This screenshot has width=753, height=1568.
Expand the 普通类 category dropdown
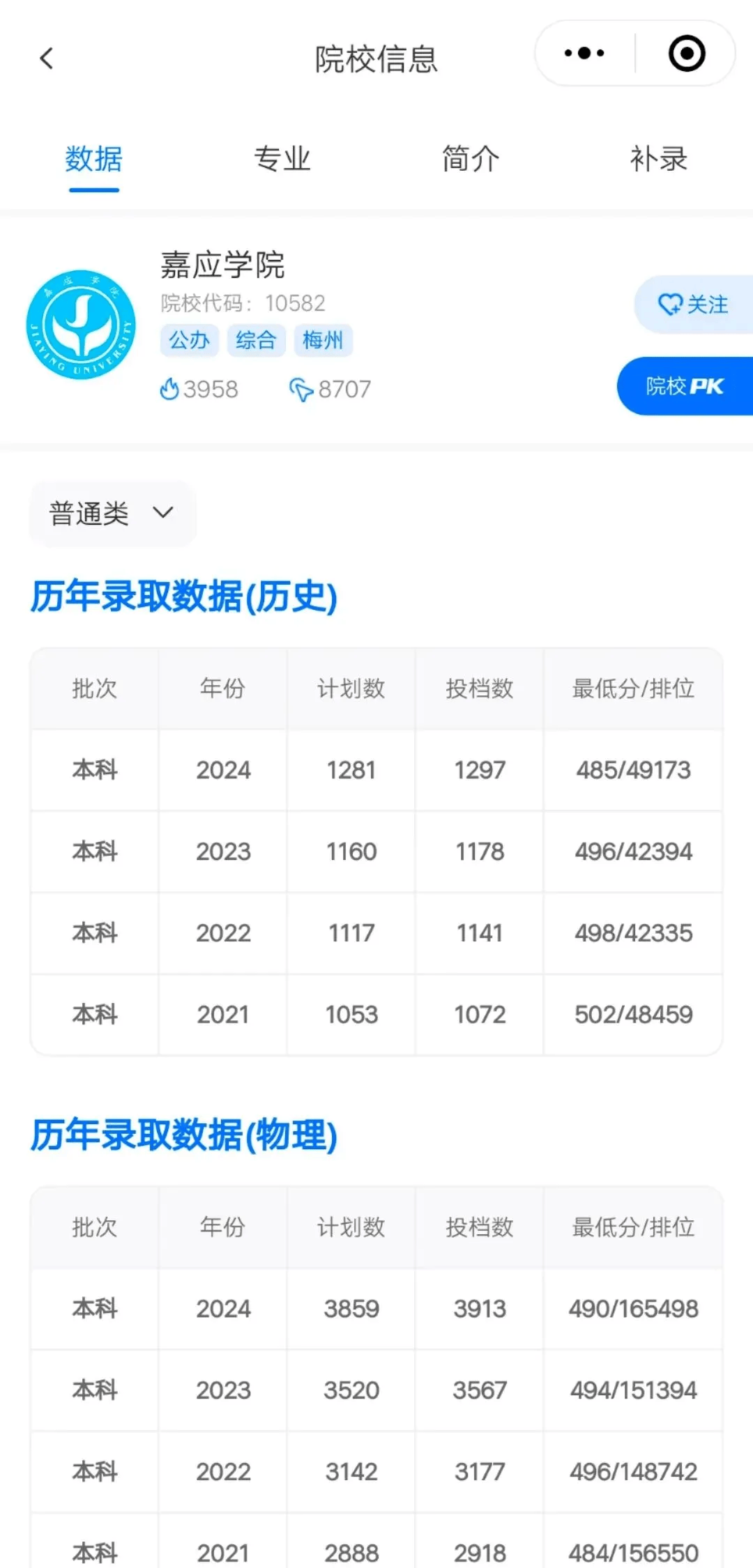pos(112,514)
